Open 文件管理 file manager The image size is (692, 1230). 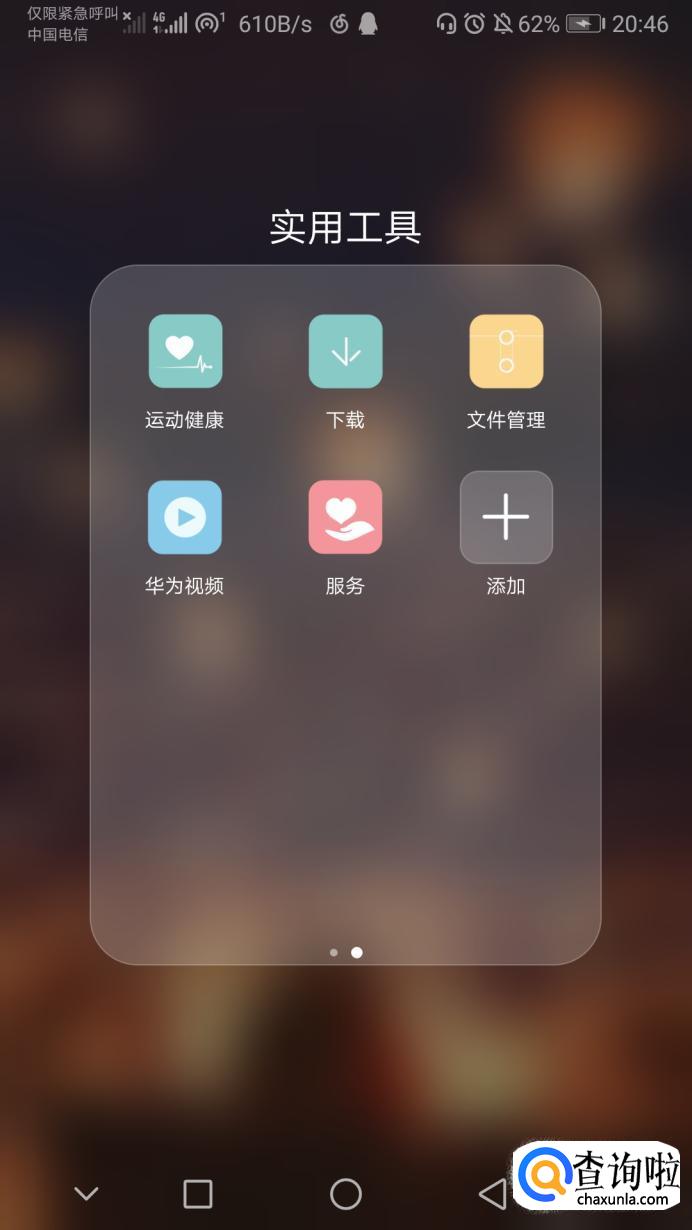coord(506,352)
